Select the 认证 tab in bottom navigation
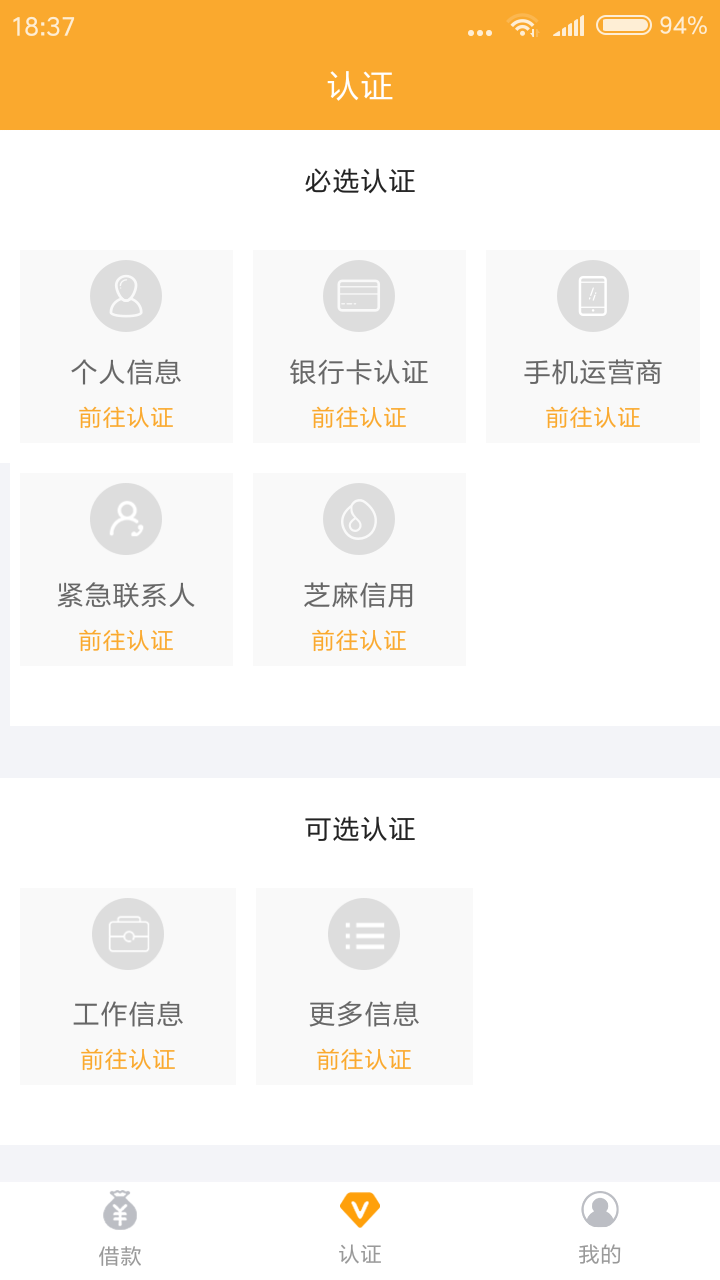 tap(360, 1229)
